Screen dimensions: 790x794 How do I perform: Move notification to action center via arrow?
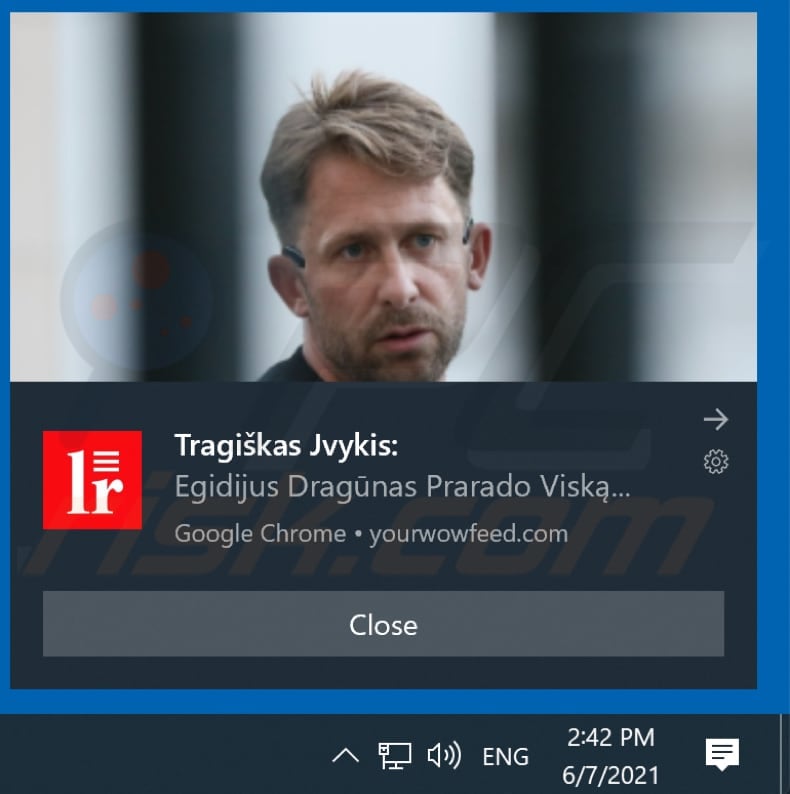click(716, 418)
